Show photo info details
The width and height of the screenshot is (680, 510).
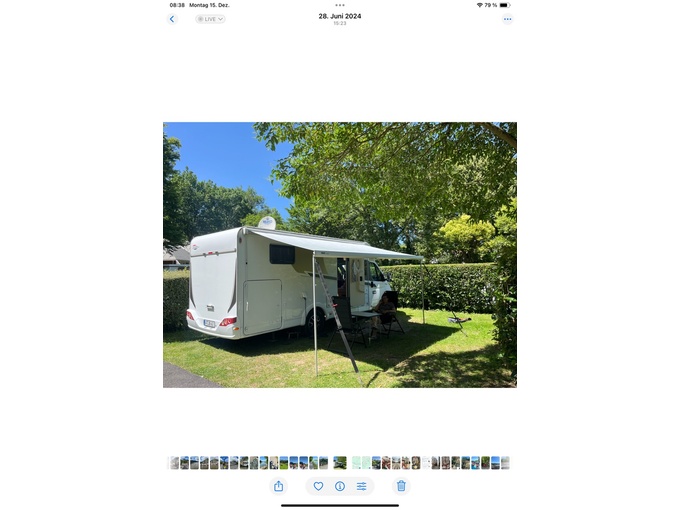pyautogui.click(x=340, y=486)
